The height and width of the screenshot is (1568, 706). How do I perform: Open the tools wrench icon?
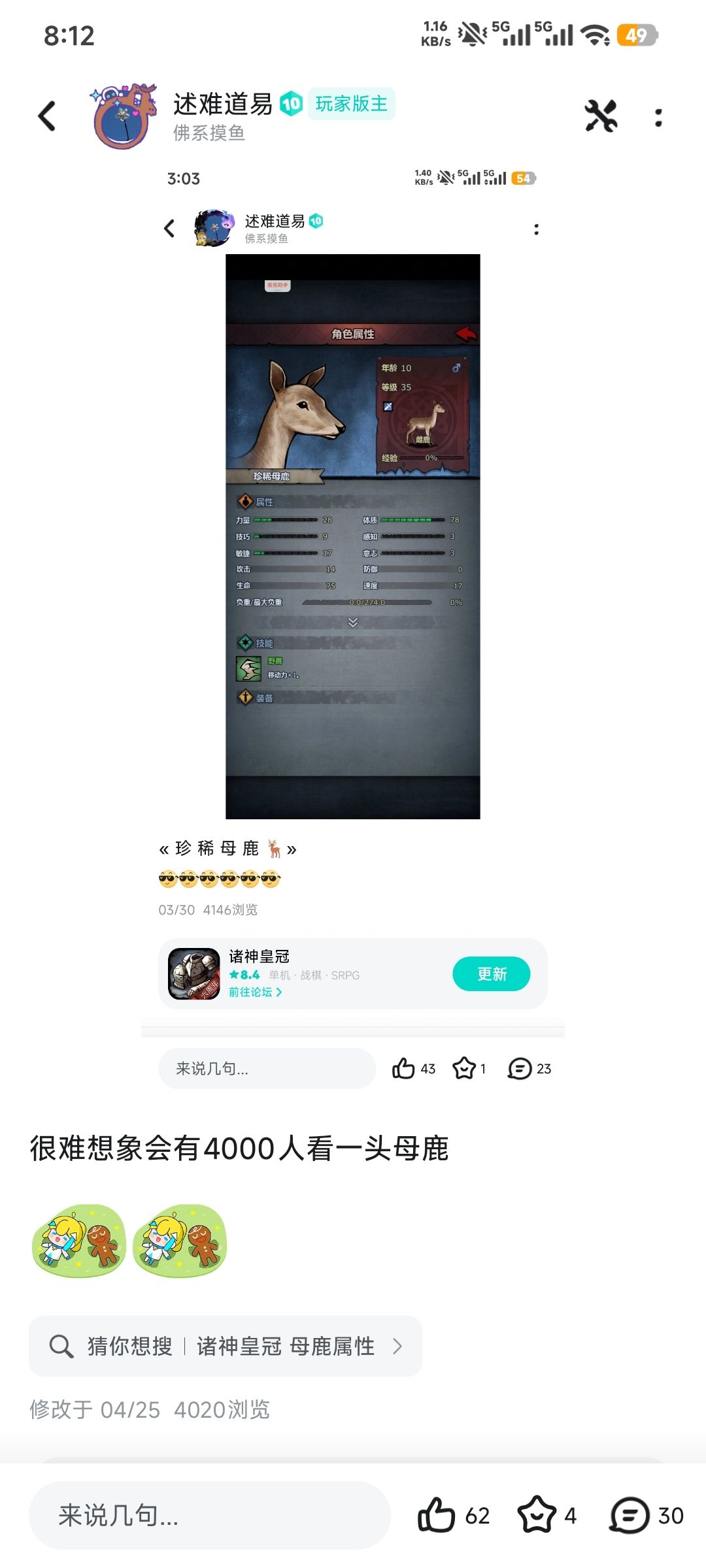point(601,116)
